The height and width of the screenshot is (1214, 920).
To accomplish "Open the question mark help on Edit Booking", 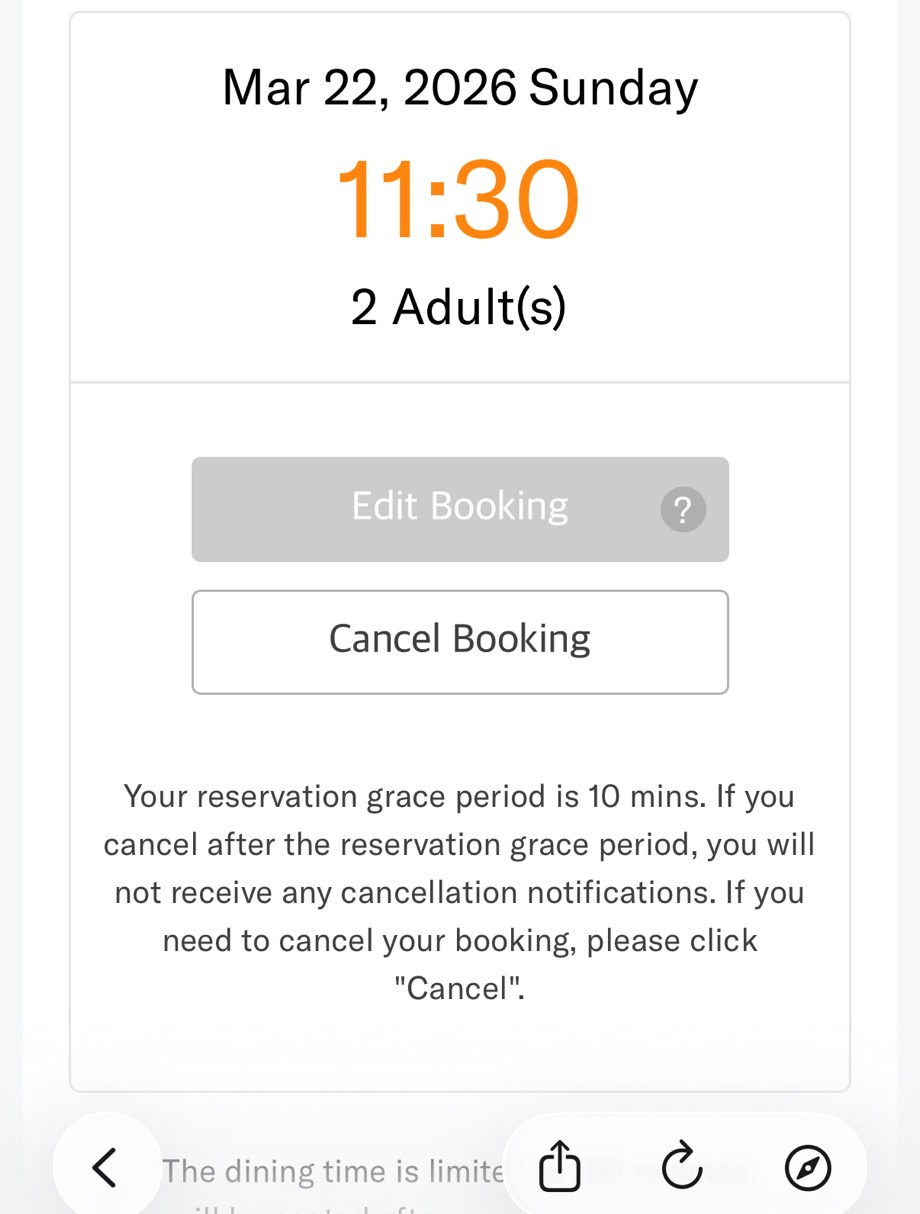I will tap(683, 510).
